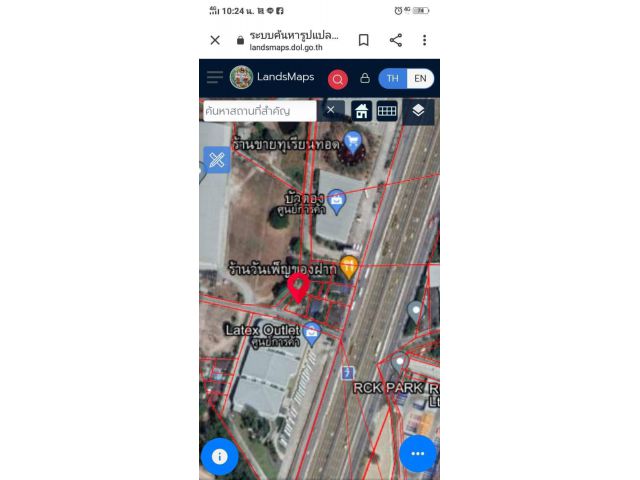
Task: Open the blue info button
Action: pyautogui.click(x=219, y=456)
